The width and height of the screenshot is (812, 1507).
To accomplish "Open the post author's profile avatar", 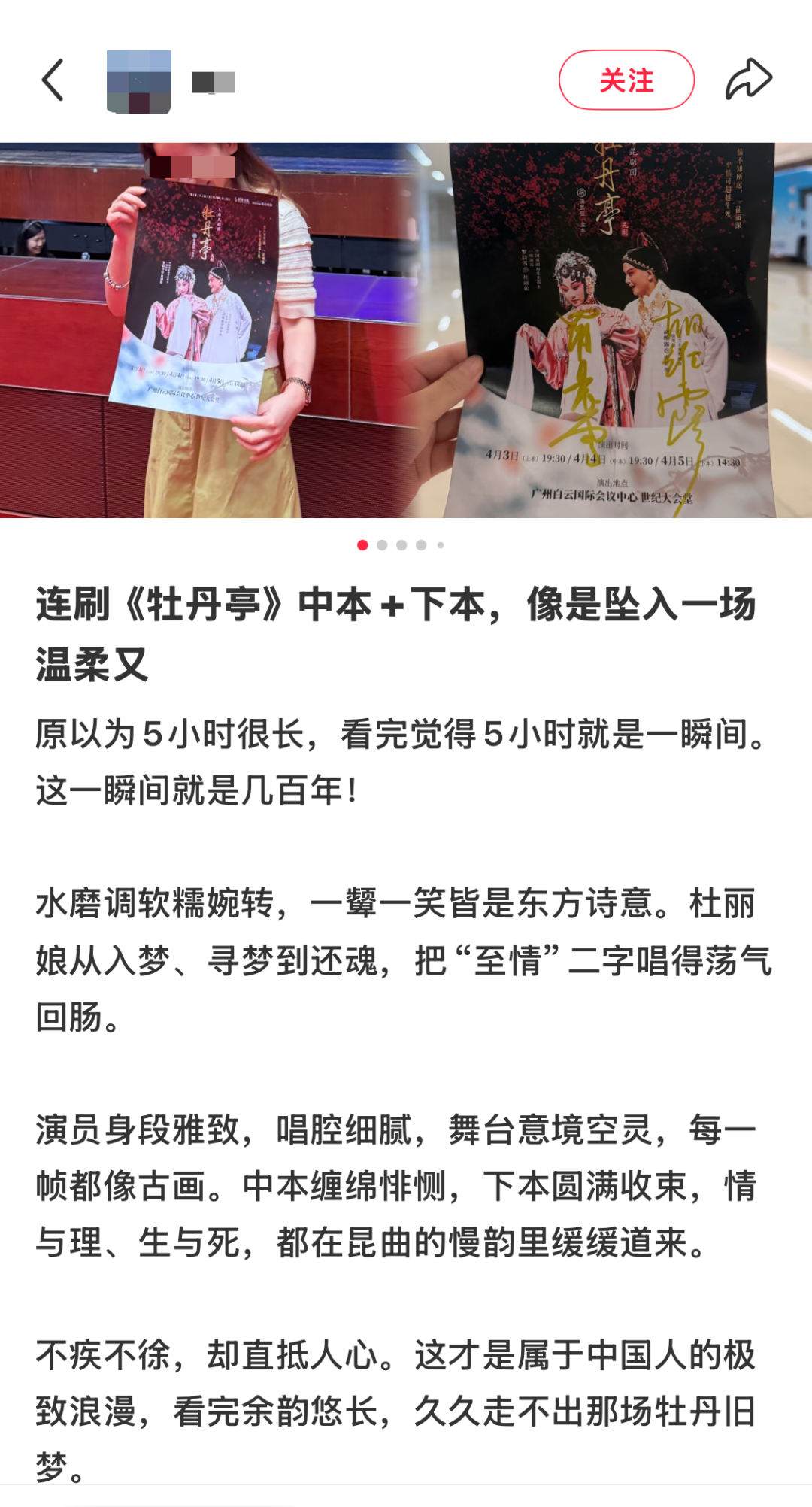I will (x=139, y=81).
